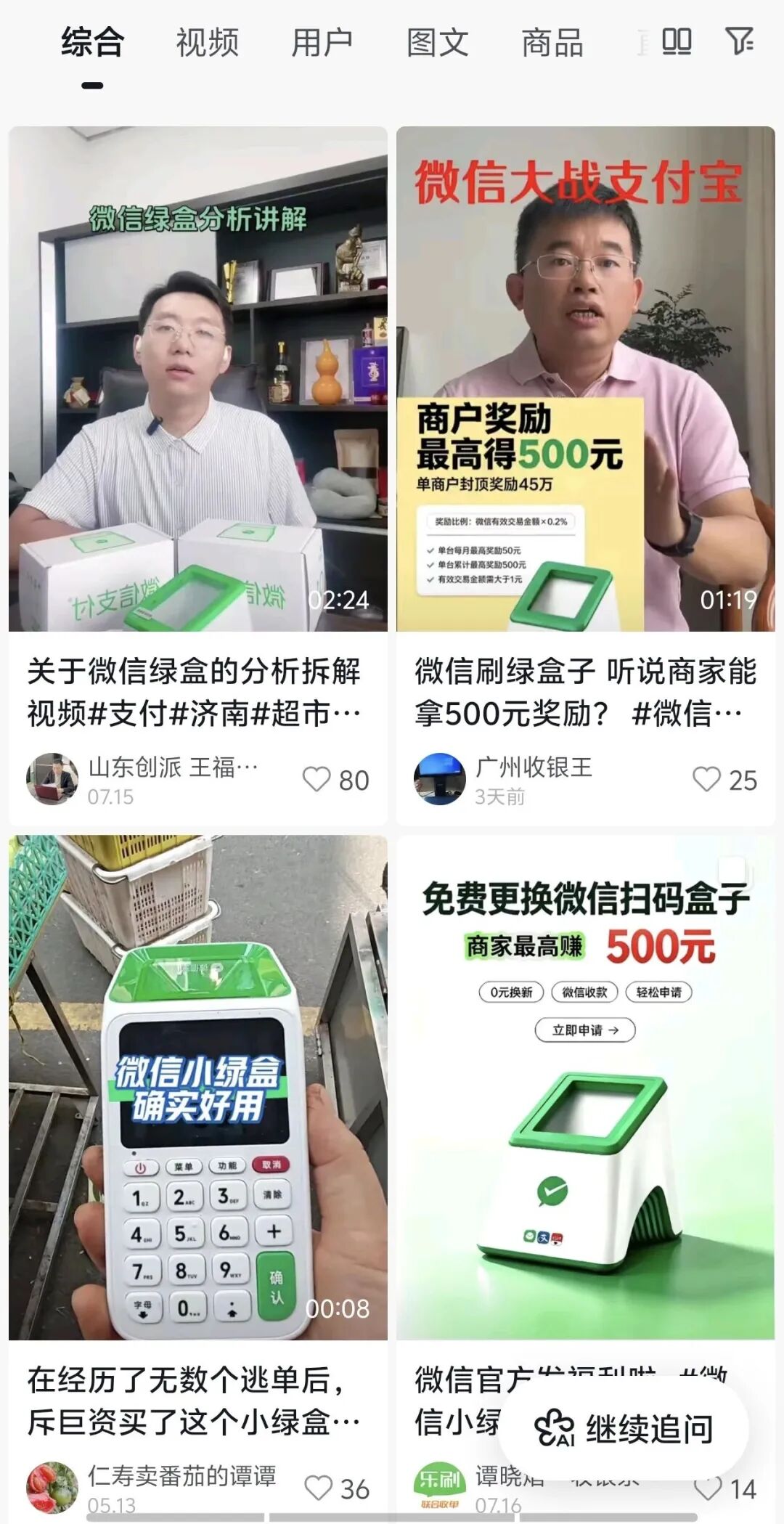Open video 微信刷绿盒子 听说商家能拿500元奖励
Screen dimensions: 784x1524
pyautogui.click(x=586, y=379)
